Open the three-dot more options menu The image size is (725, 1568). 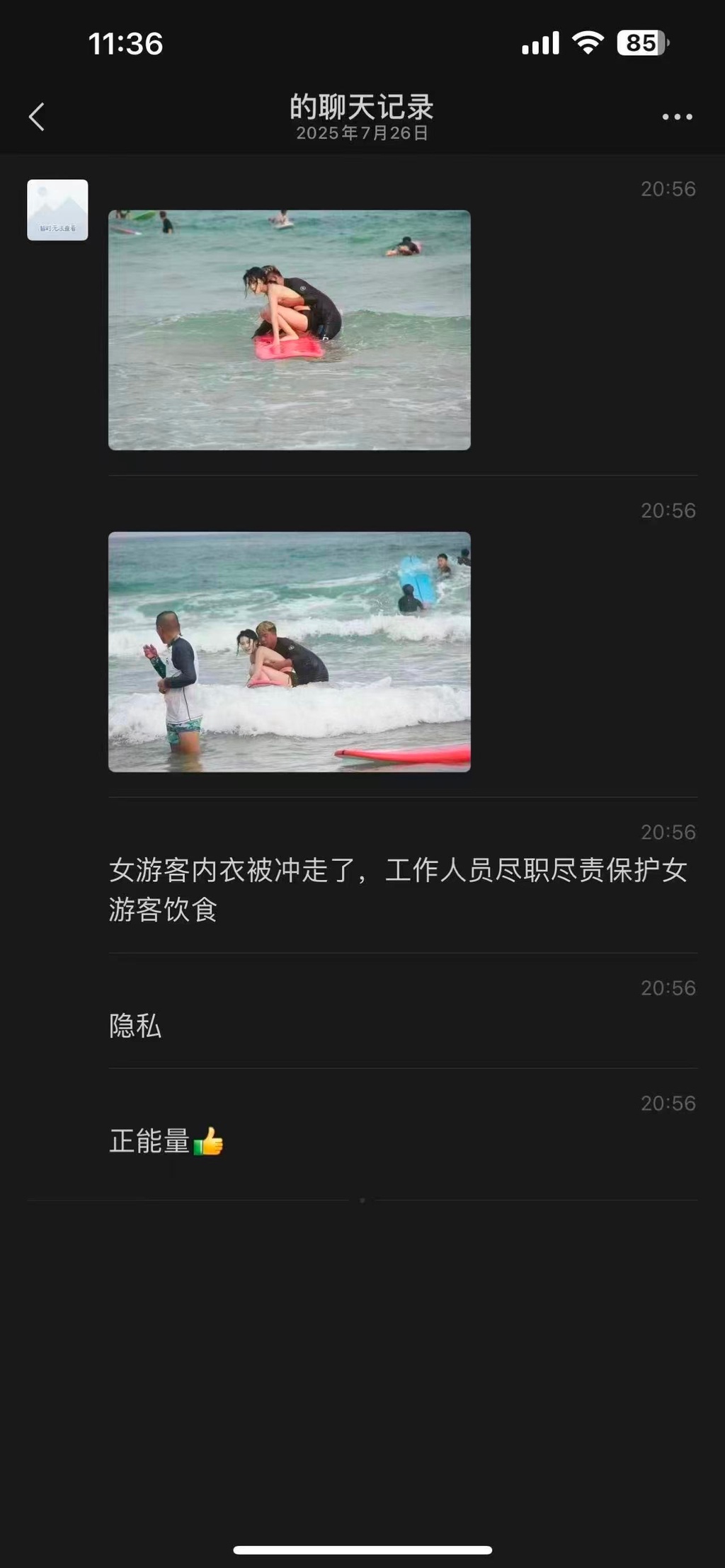(677, 117)
